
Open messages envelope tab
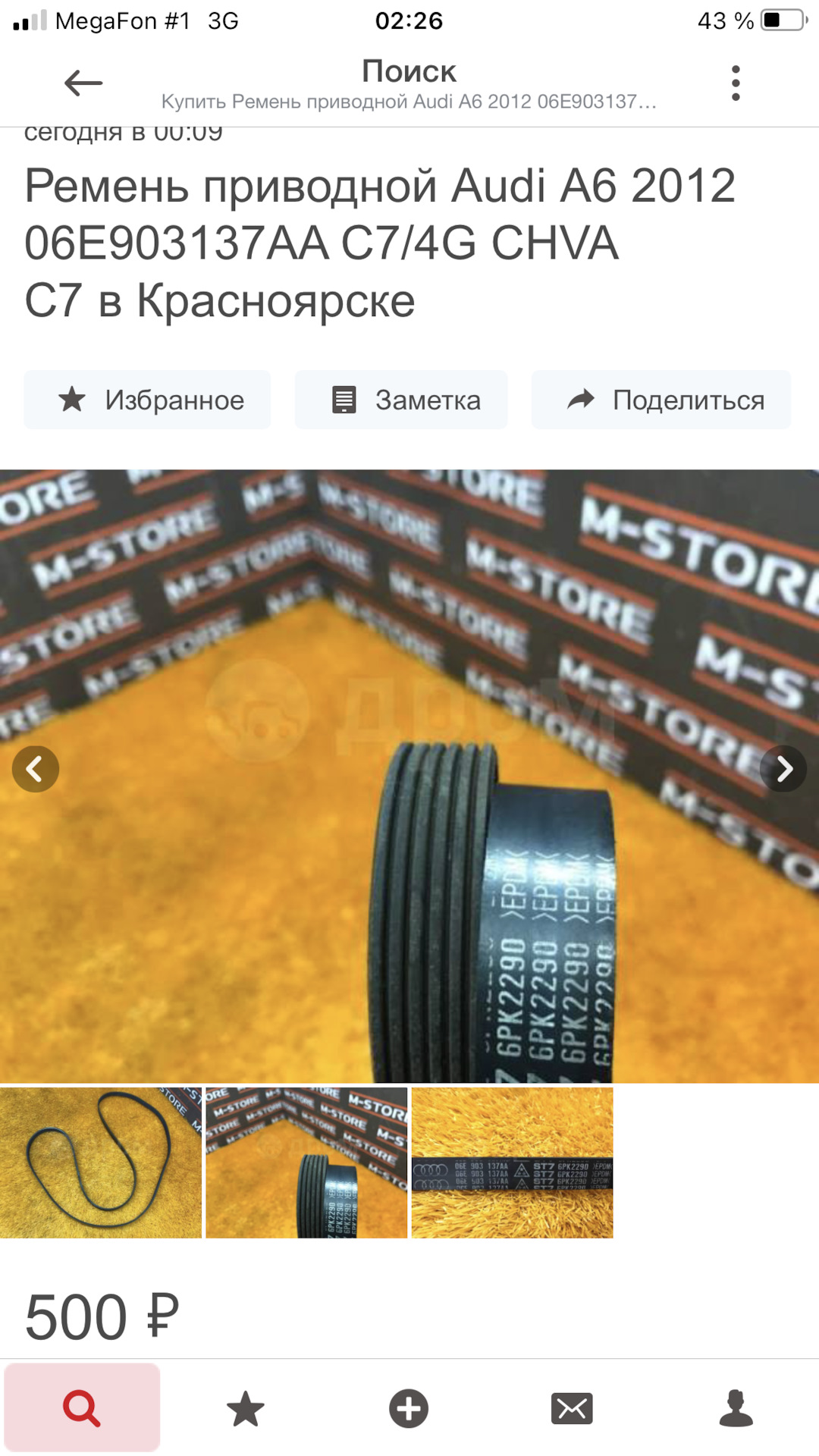572,1408
